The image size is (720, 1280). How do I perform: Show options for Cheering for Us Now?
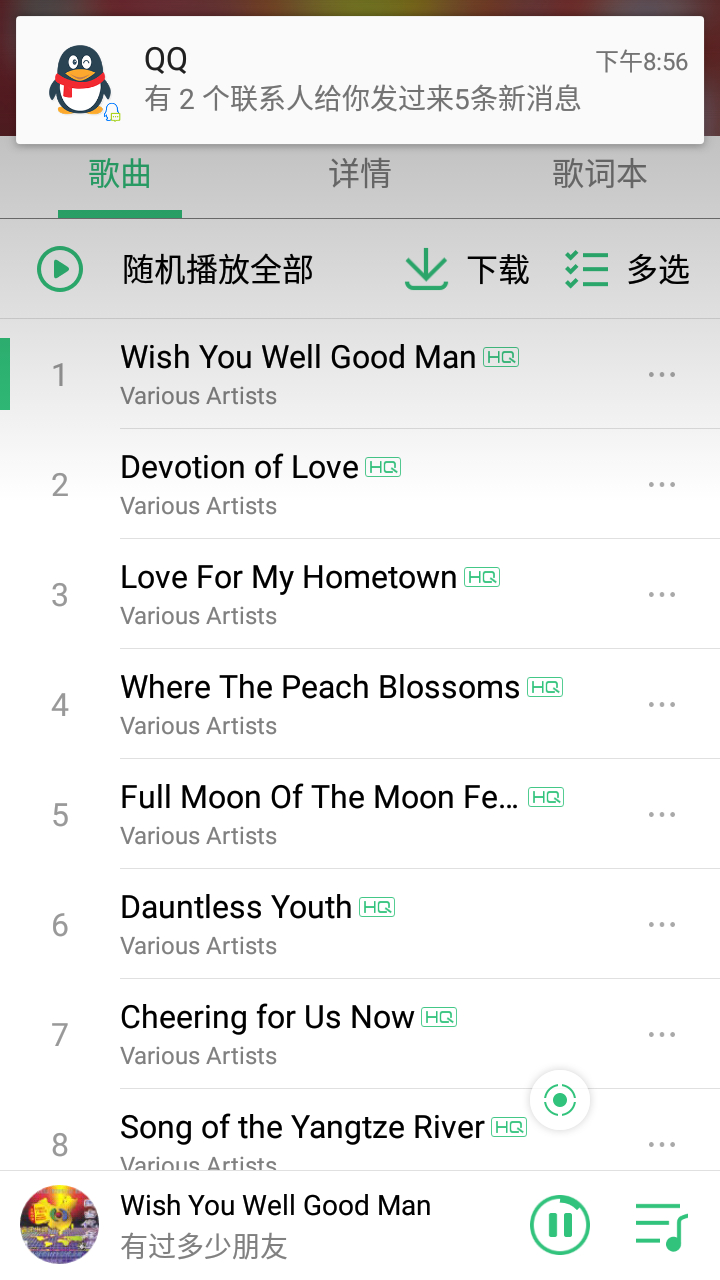point(662,1035)
